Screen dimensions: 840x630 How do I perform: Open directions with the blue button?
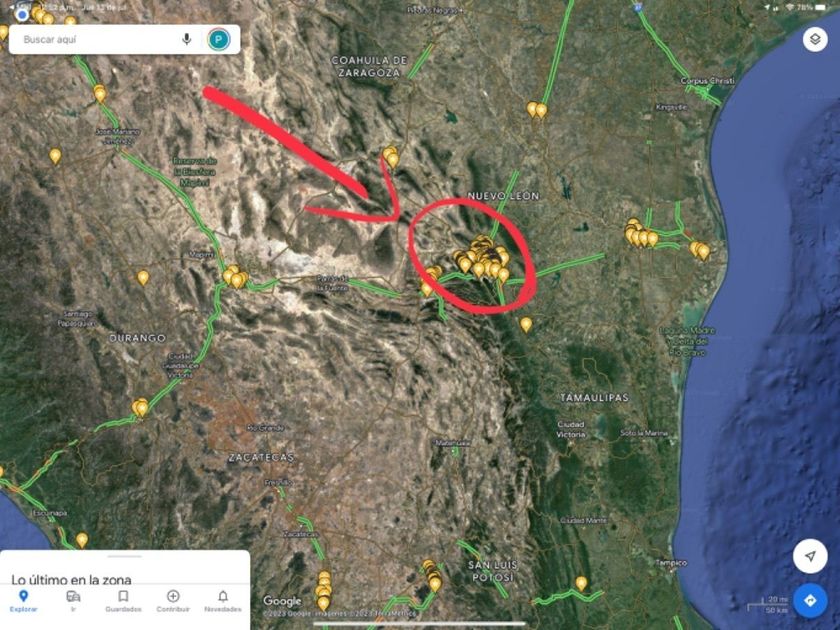(x=810, y=601)
